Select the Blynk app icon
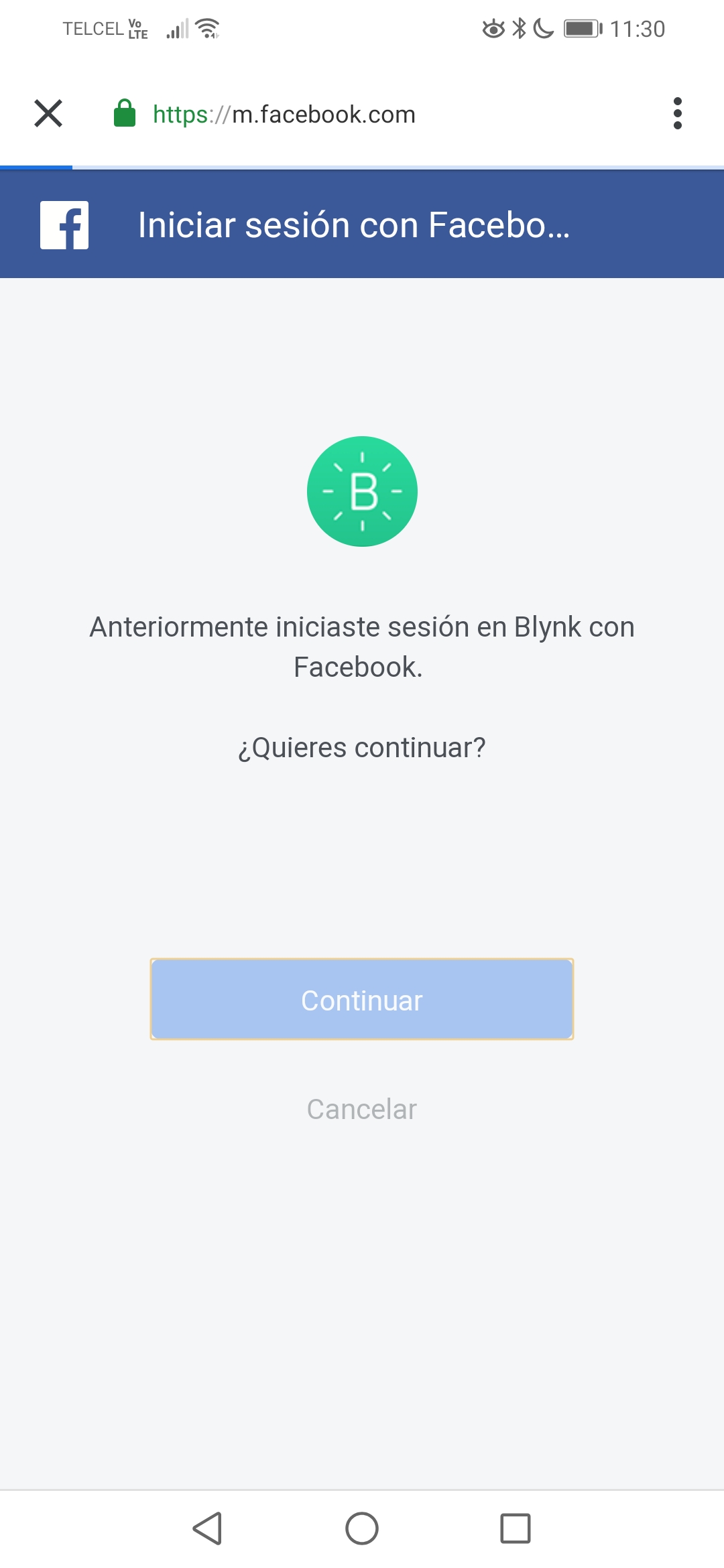Viewport: 724px width, 1568px height. tap(362, 491)
